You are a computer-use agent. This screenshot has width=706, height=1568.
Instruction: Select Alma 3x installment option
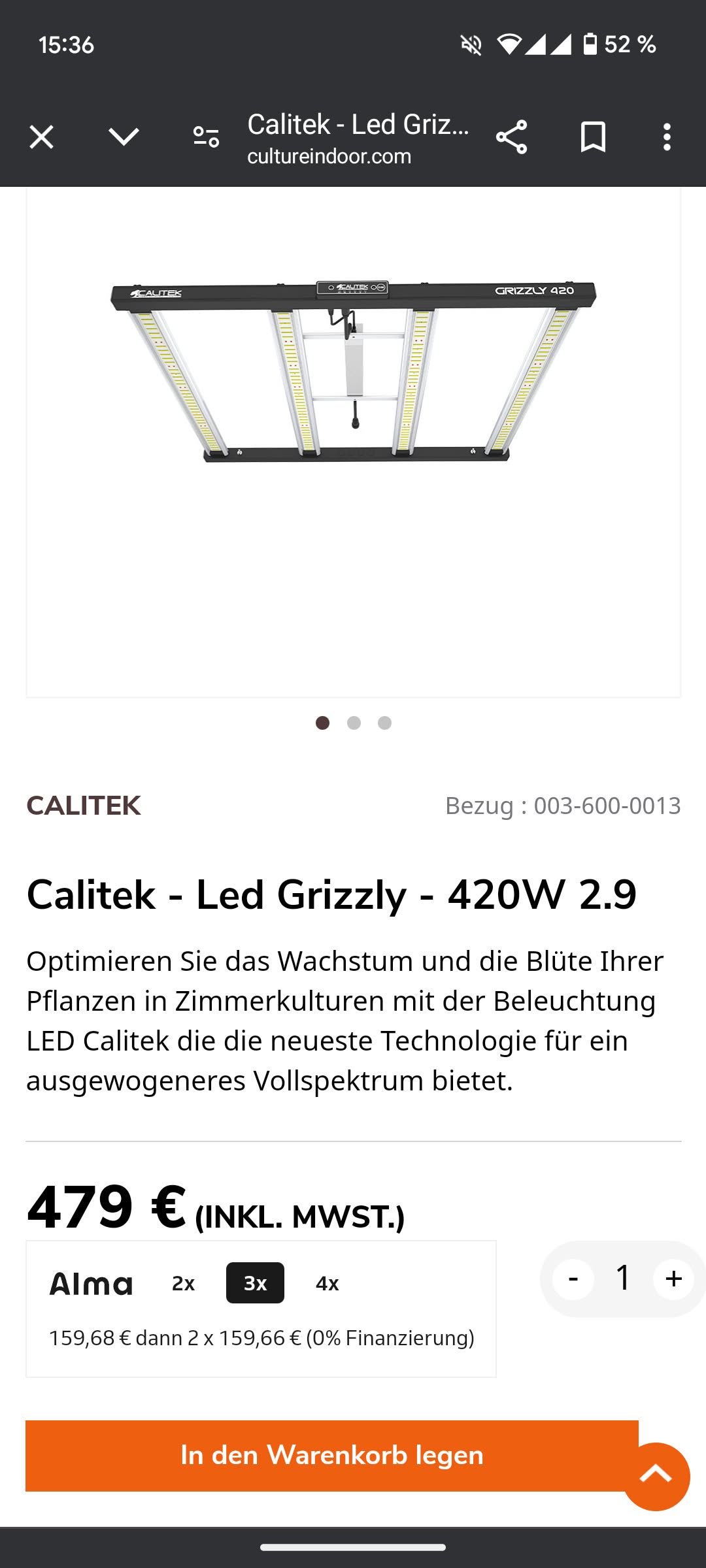[255, 1283]
